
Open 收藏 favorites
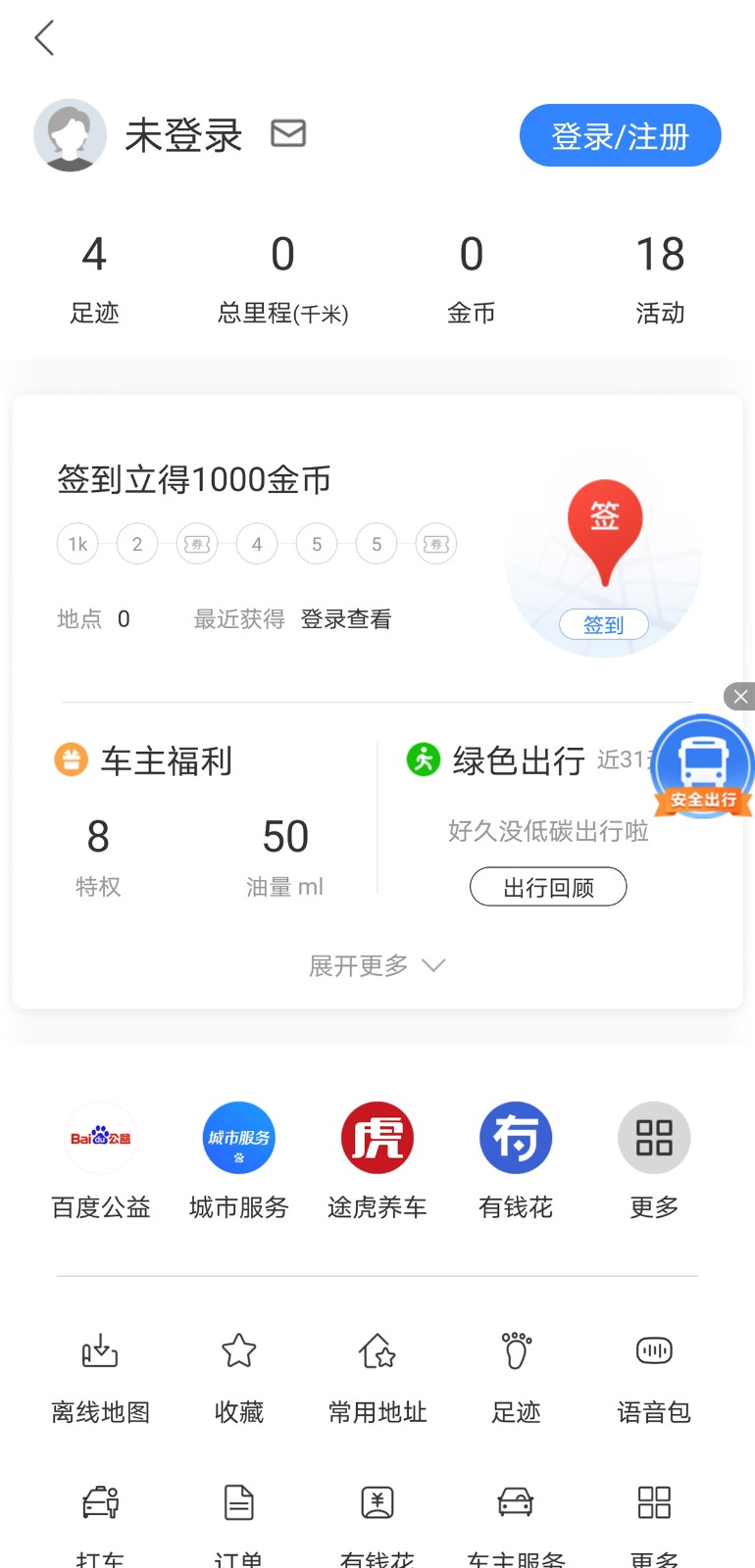coord(239,1379)
